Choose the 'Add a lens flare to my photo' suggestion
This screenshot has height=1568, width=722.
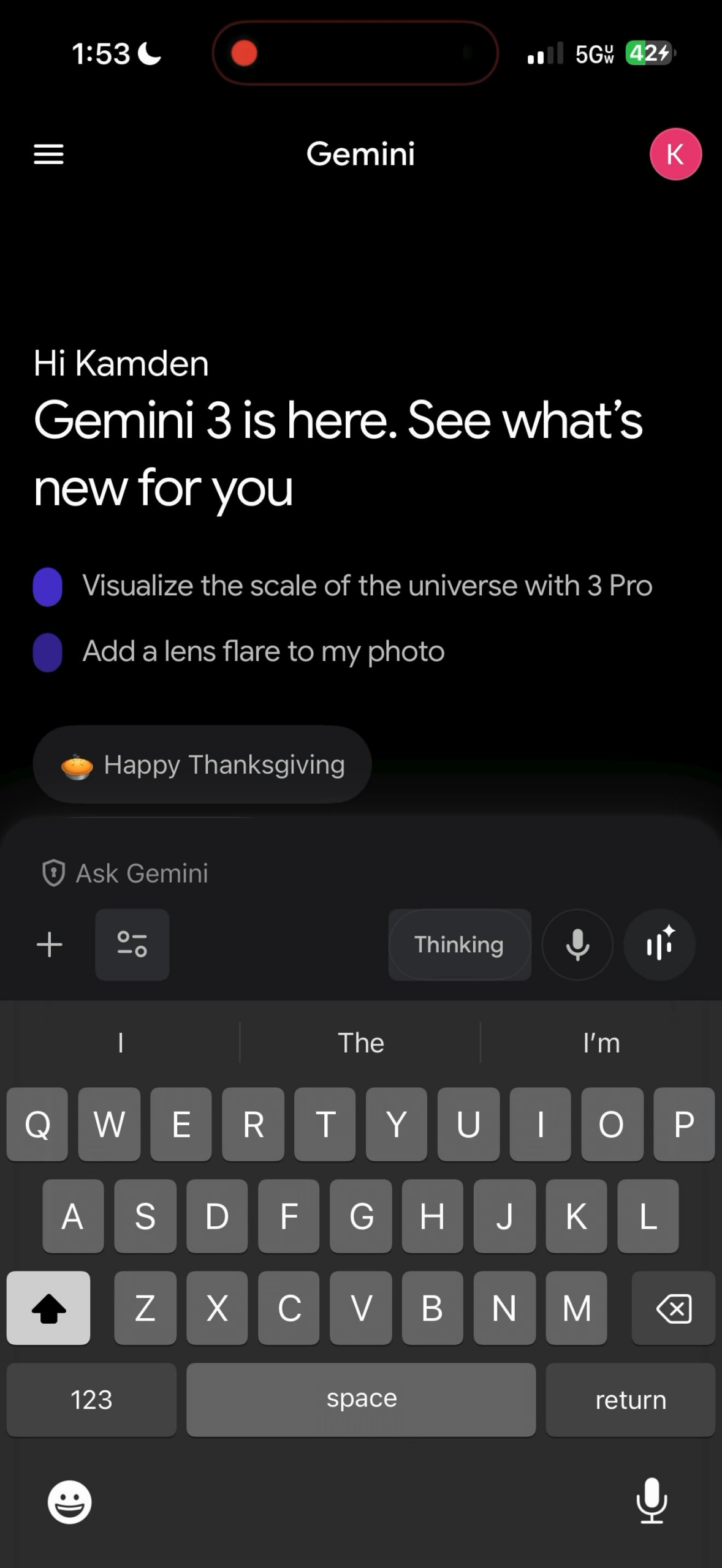coord(263,652)
